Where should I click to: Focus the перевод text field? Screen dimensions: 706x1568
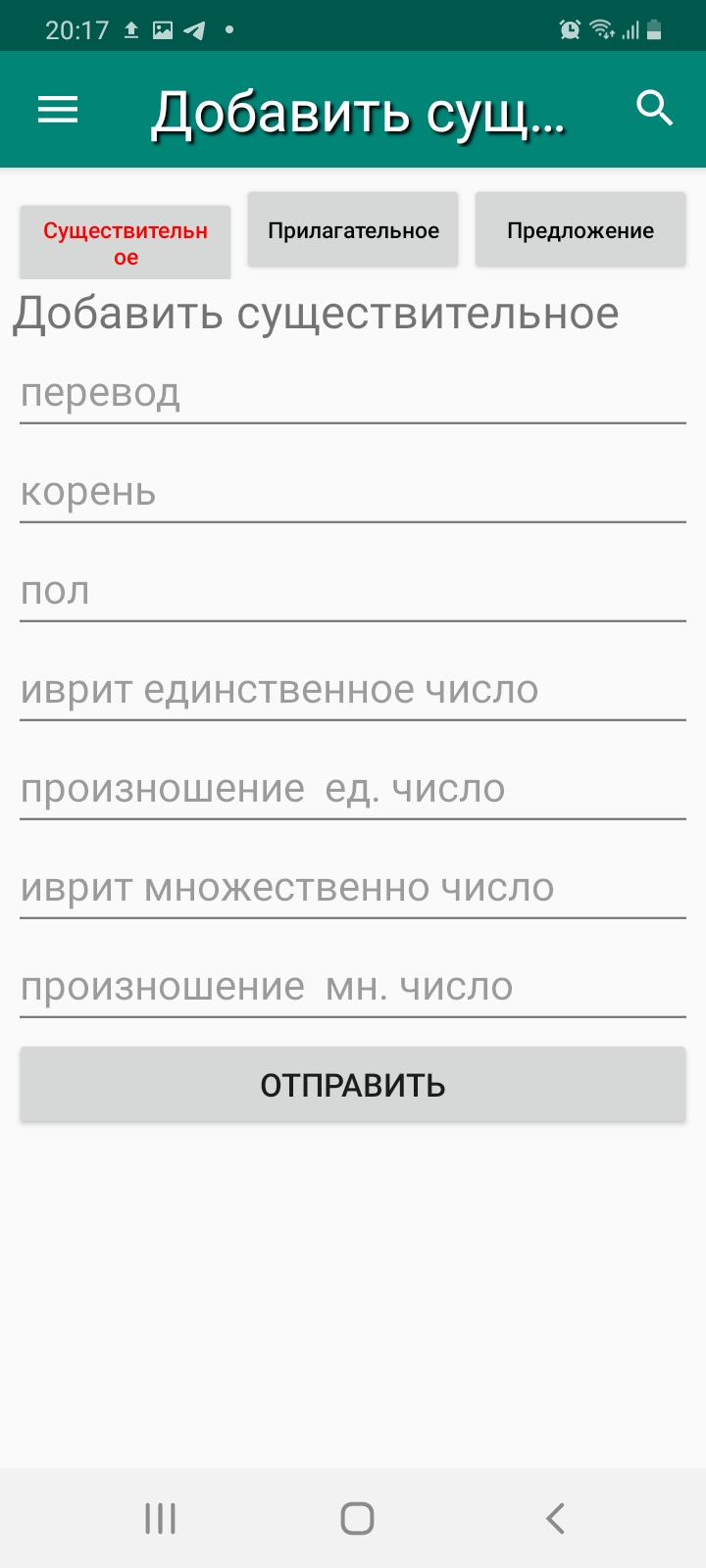tap(353, 394)
